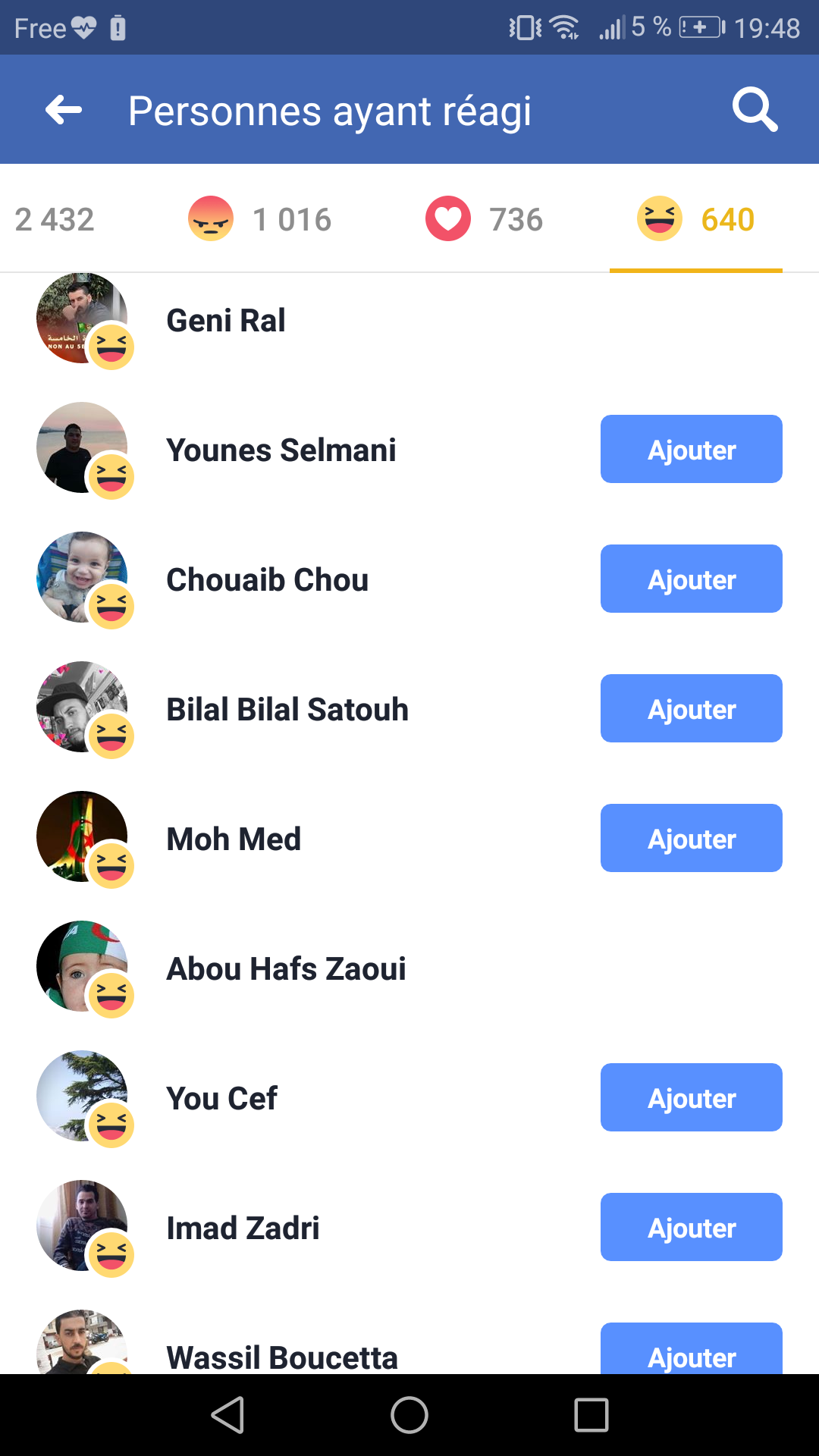View Abou Hafs Zaoui's profile
This screenshot has height=1456, width=819.
click(x=286, y=969)
